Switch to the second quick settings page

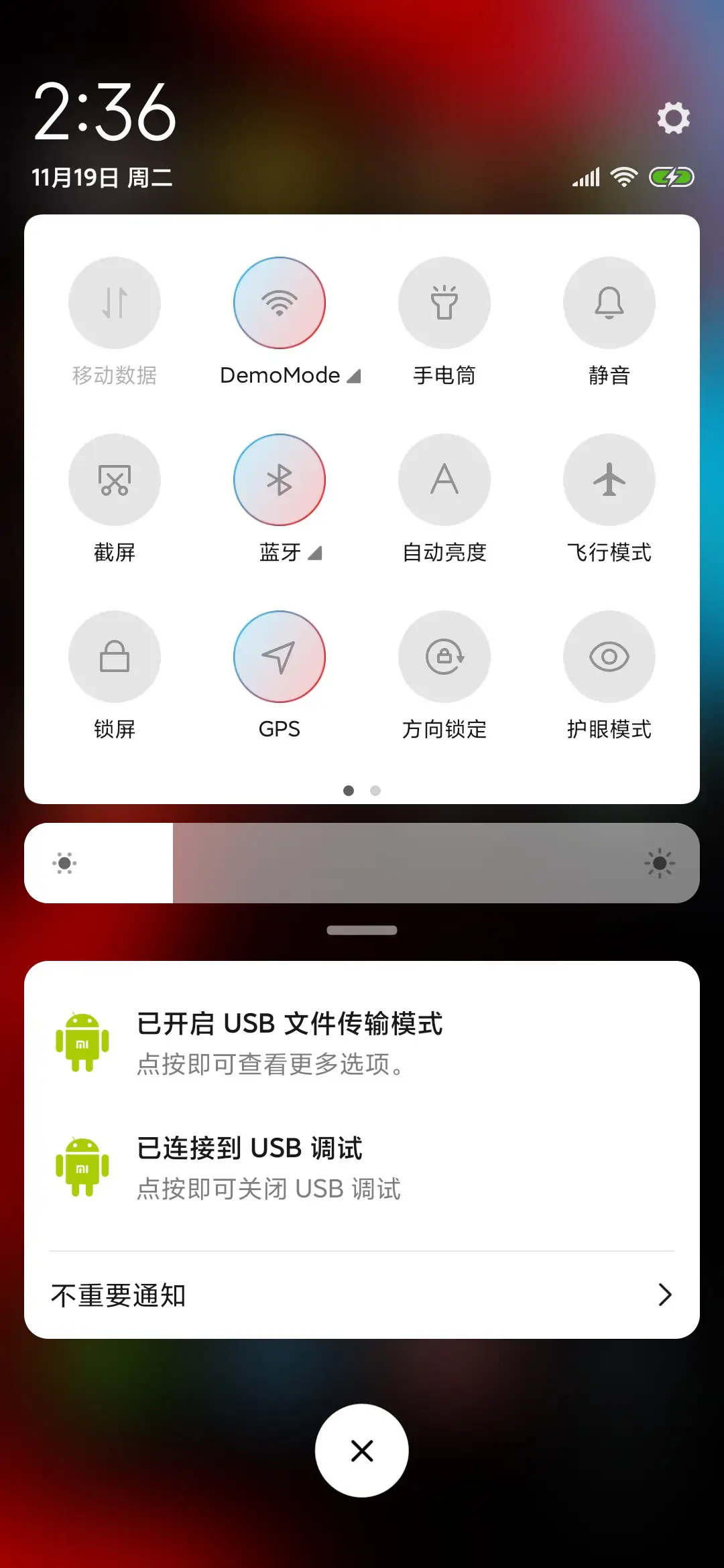[x=375, y=791]
